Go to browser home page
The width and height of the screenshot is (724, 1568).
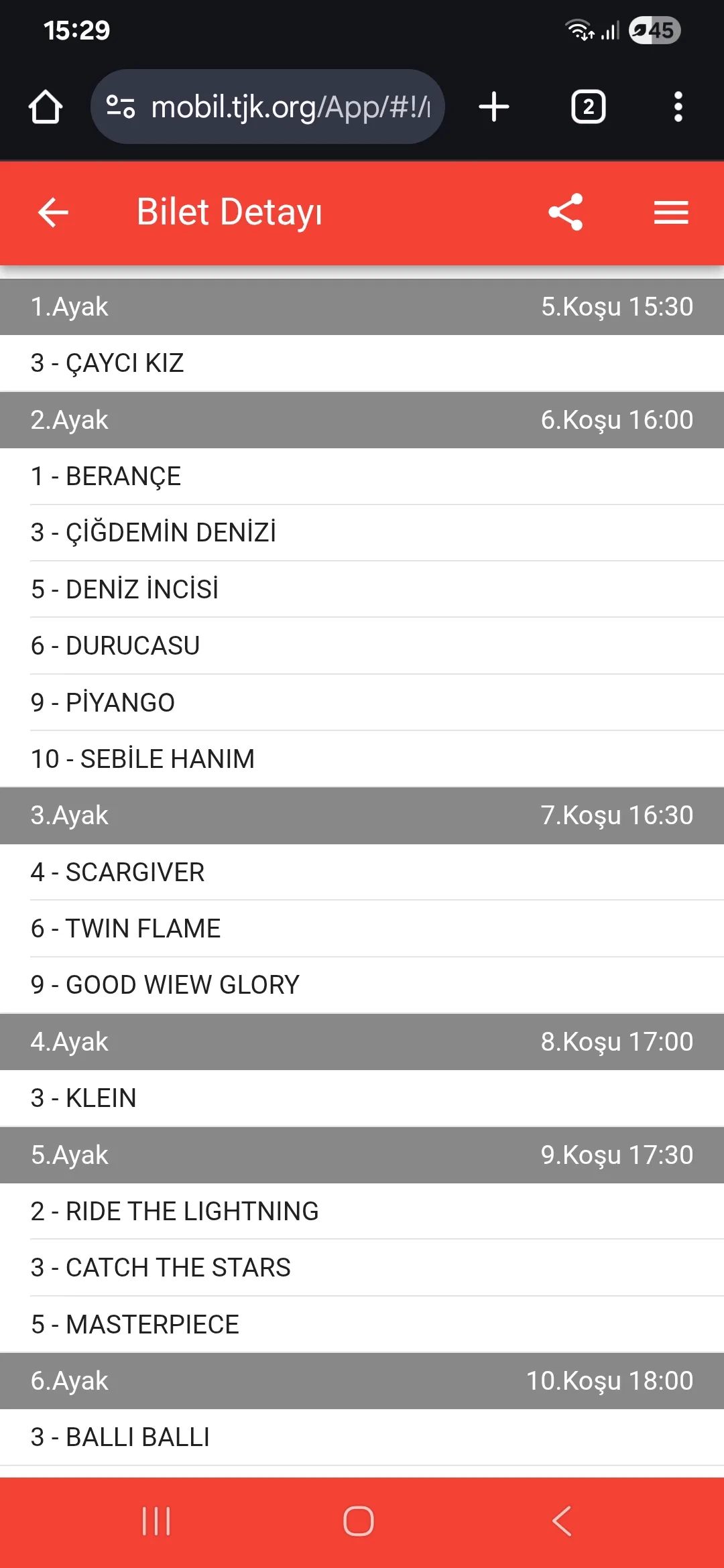tap(46, 107)
